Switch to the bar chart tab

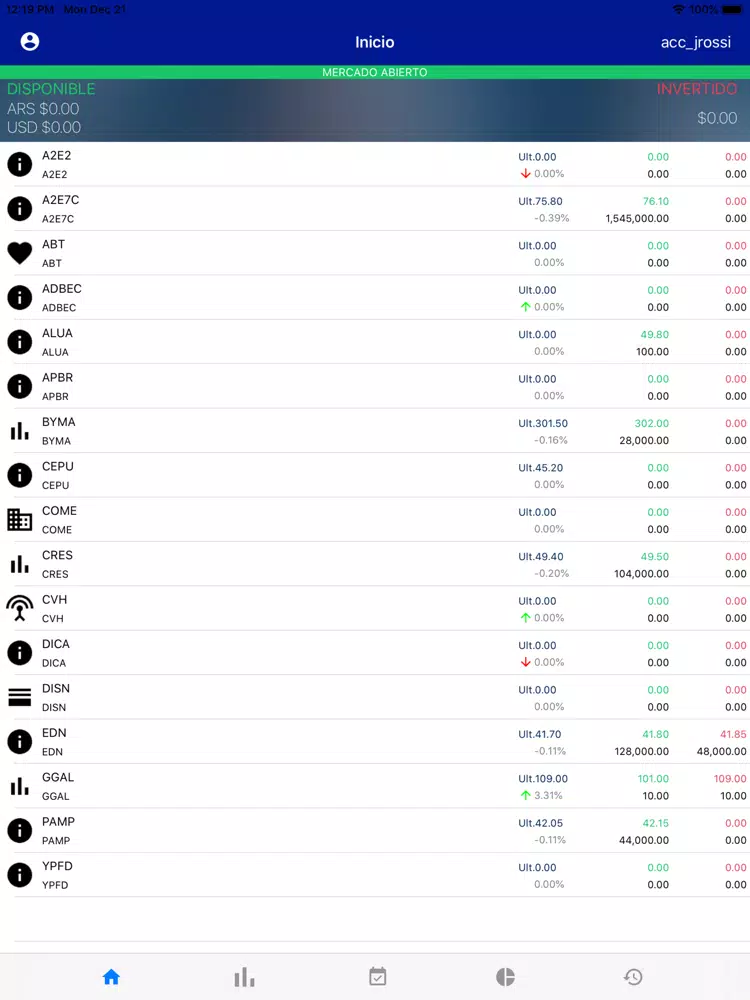click(x=244, y=977)
